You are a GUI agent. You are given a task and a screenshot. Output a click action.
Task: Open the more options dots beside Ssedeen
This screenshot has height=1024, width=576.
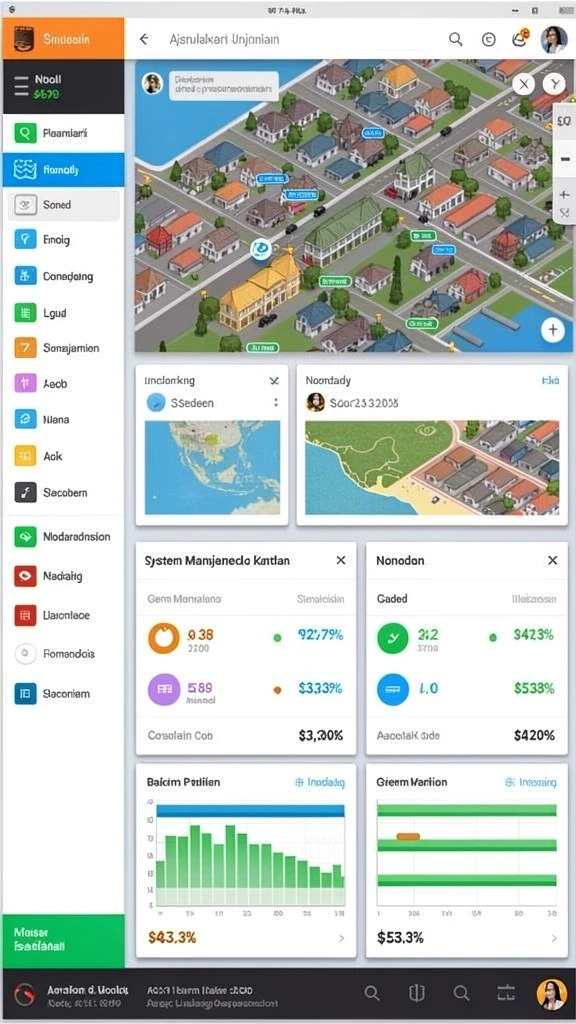pos(276,402)
